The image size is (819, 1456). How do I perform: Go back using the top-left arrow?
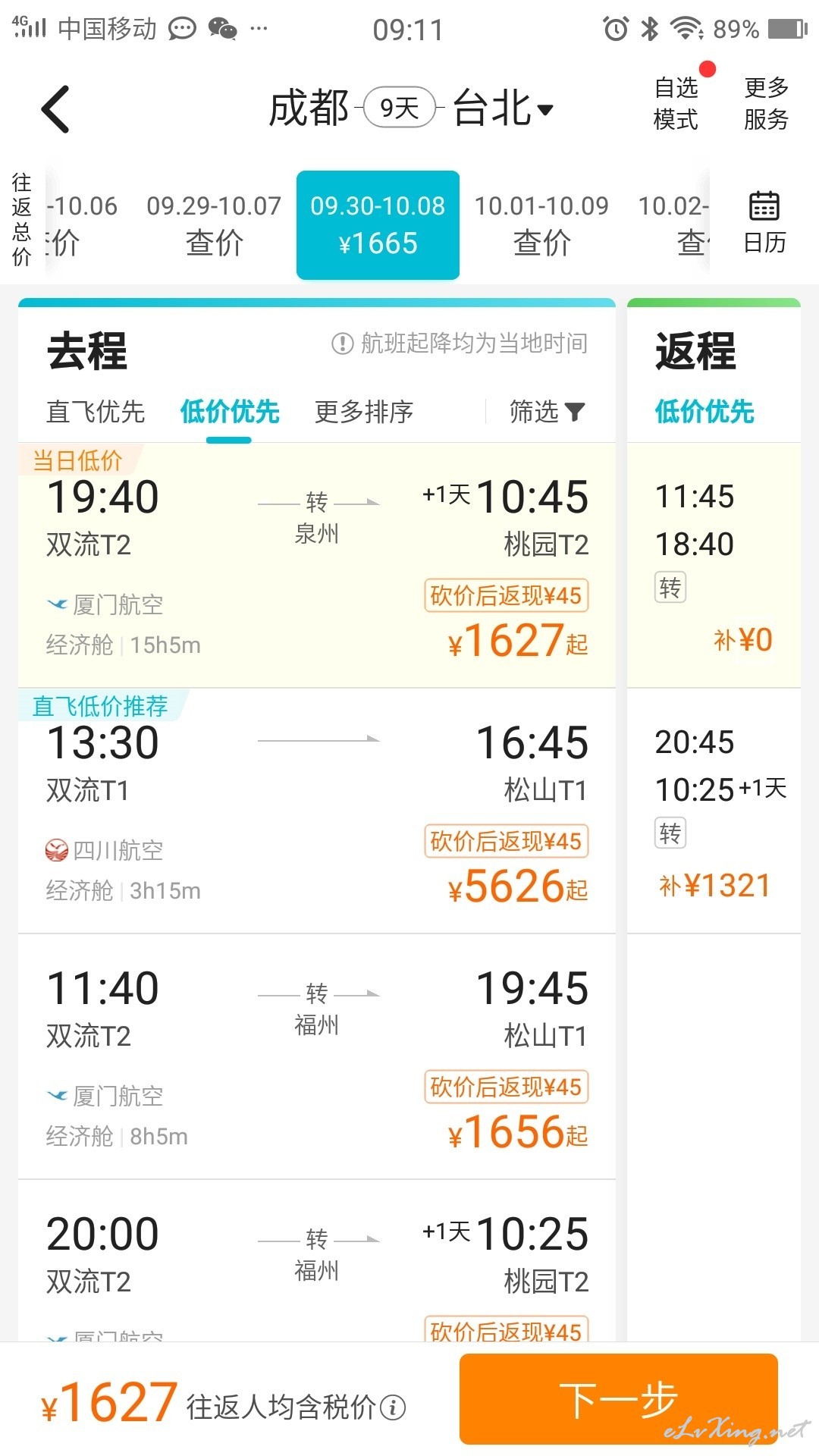click(x=55, y=109)
